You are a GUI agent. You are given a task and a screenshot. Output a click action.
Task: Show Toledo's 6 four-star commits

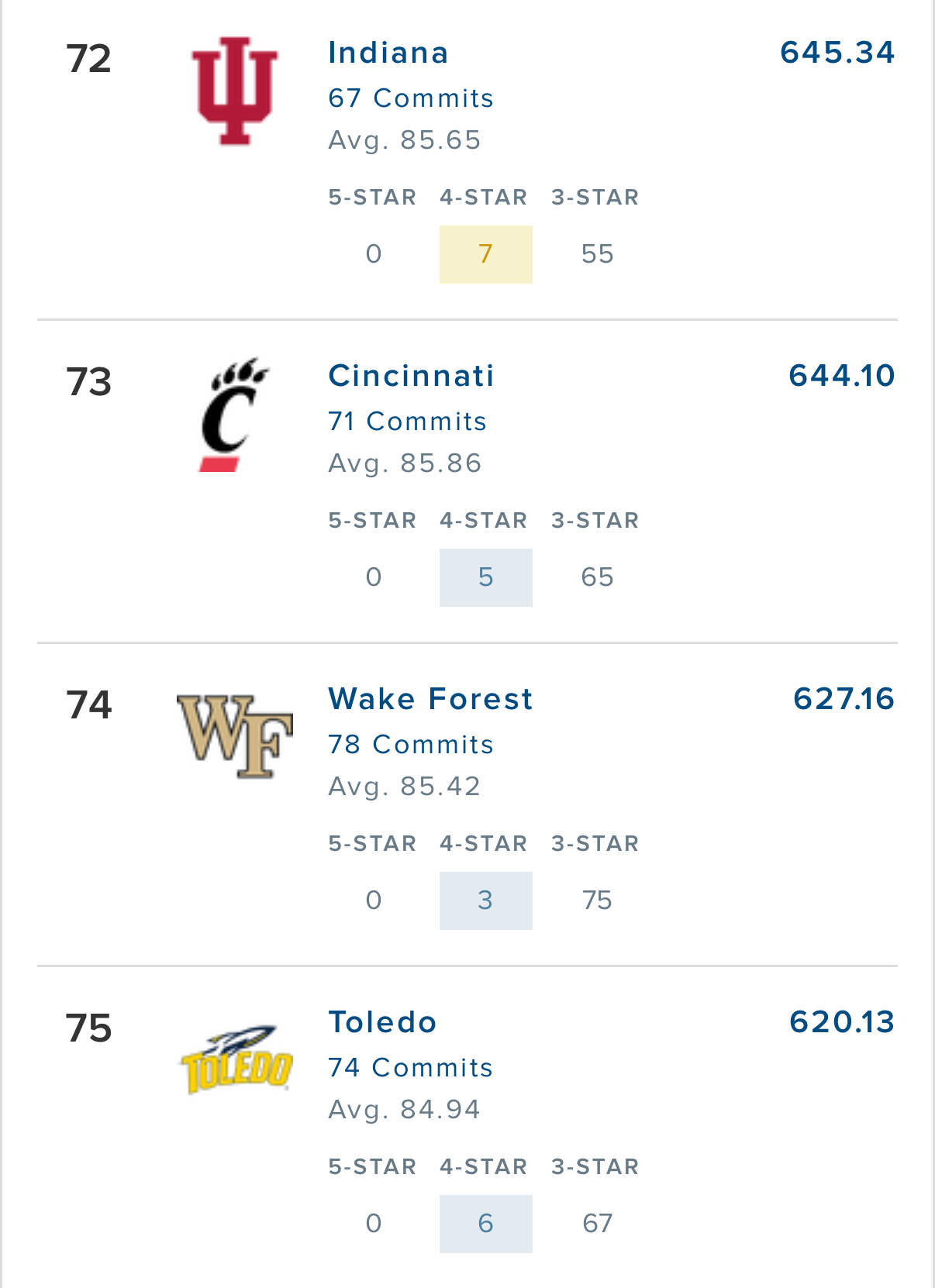coord(485,1224)
